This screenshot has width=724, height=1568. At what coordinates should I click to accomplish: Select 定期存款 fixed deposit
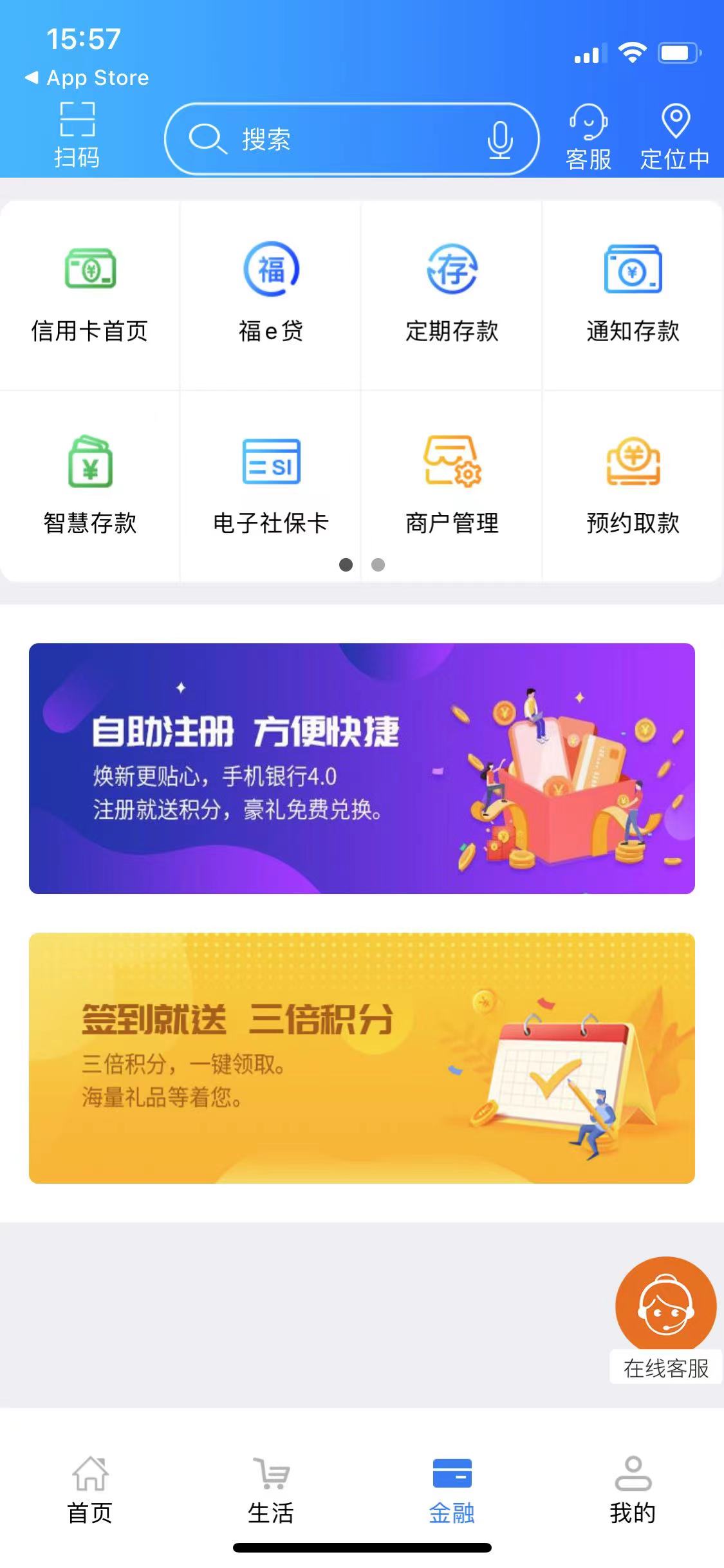[x=452, y=293]
